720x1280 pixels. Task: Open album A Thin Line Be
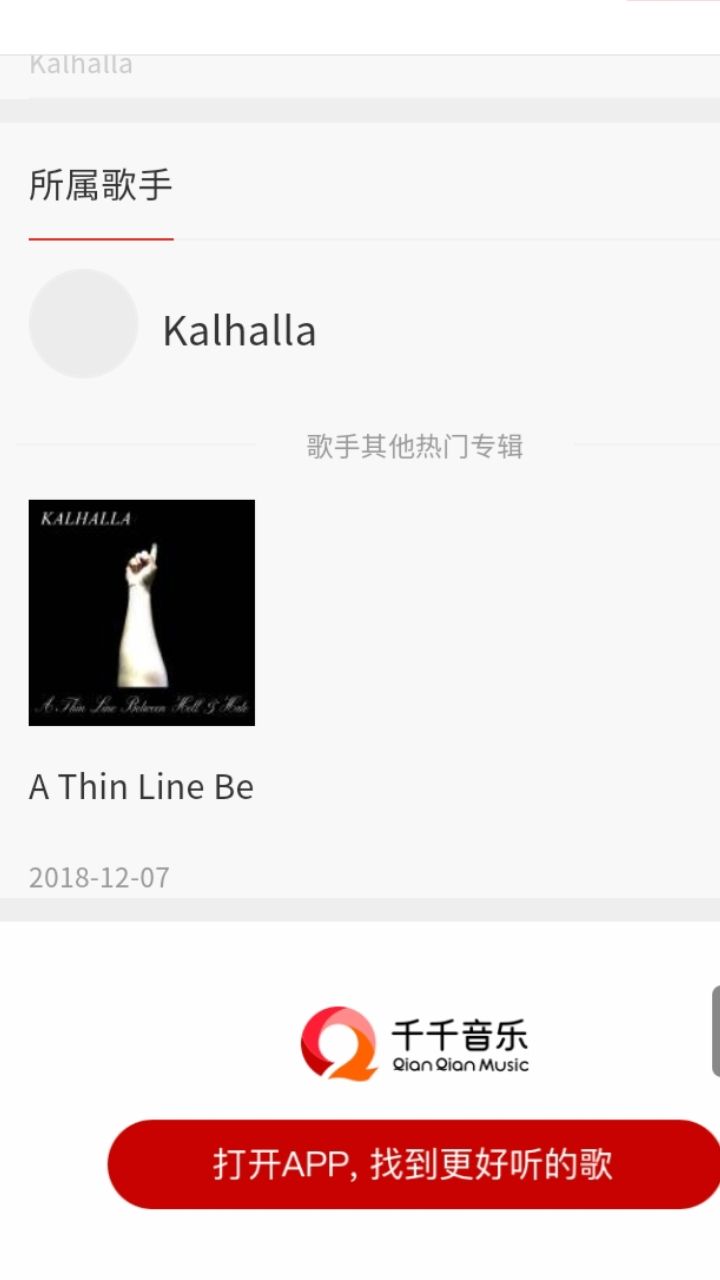(x=142, y=613)
